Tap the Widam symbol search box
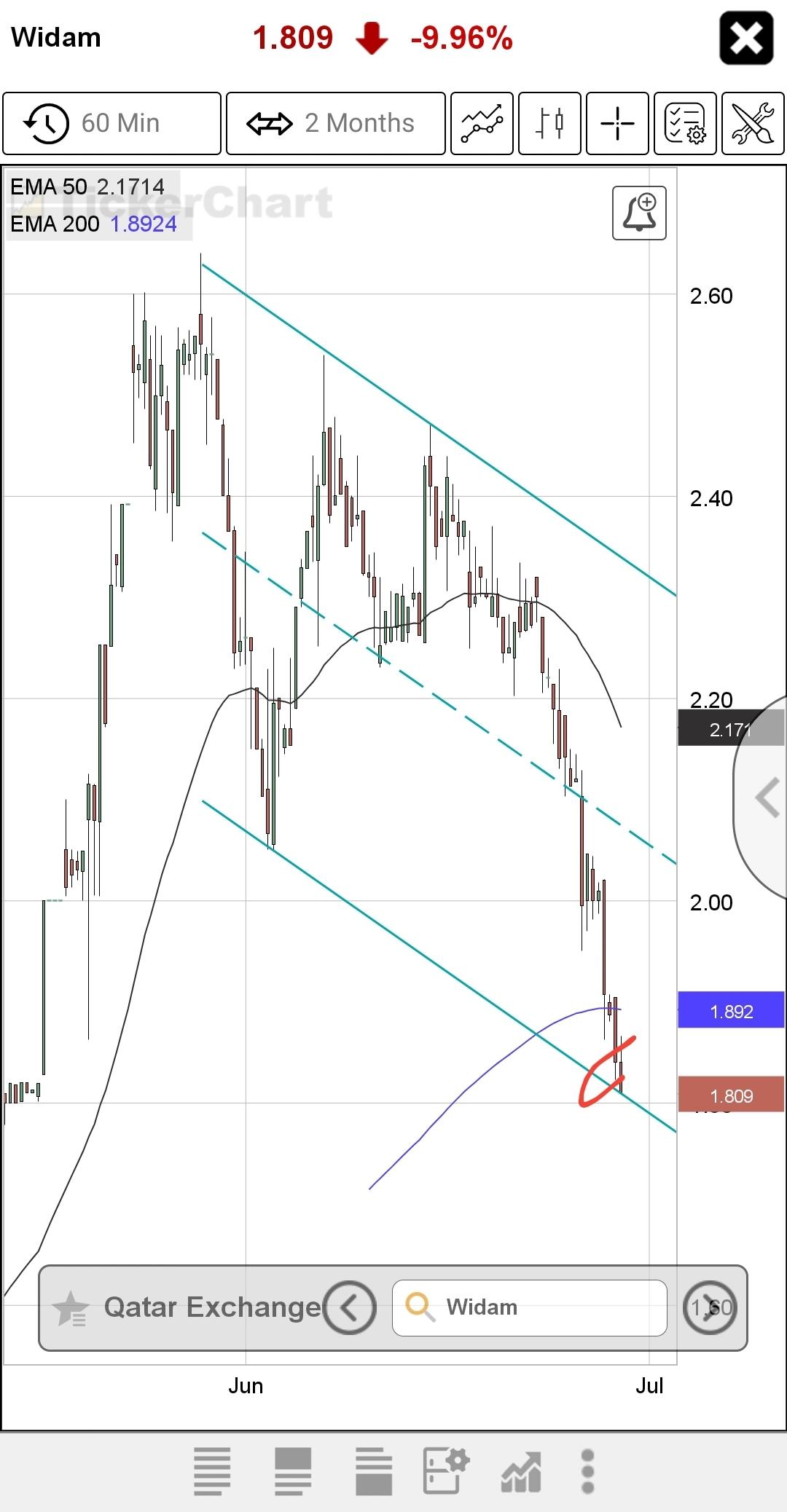 click(530, 1308)
